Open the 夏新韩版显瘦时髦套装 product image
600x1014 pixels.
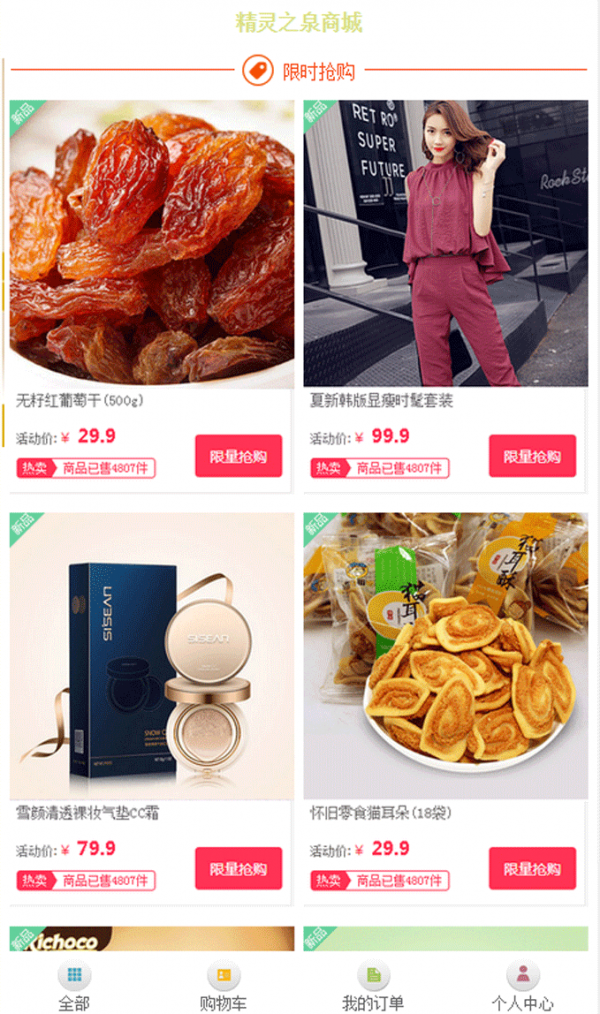(446, 243)
